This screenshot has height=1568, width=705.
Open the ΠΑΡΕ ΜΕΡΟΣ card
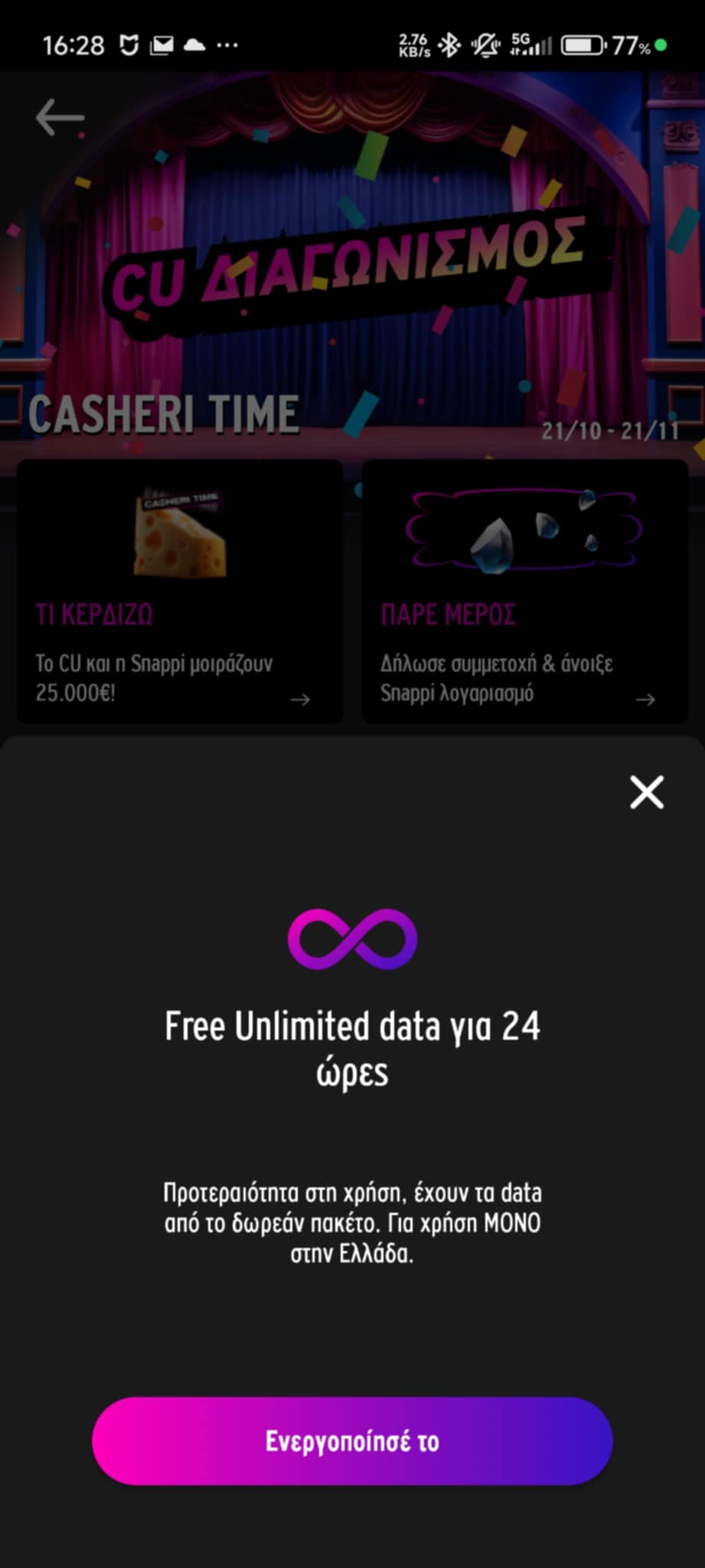[x=524, y=591]
